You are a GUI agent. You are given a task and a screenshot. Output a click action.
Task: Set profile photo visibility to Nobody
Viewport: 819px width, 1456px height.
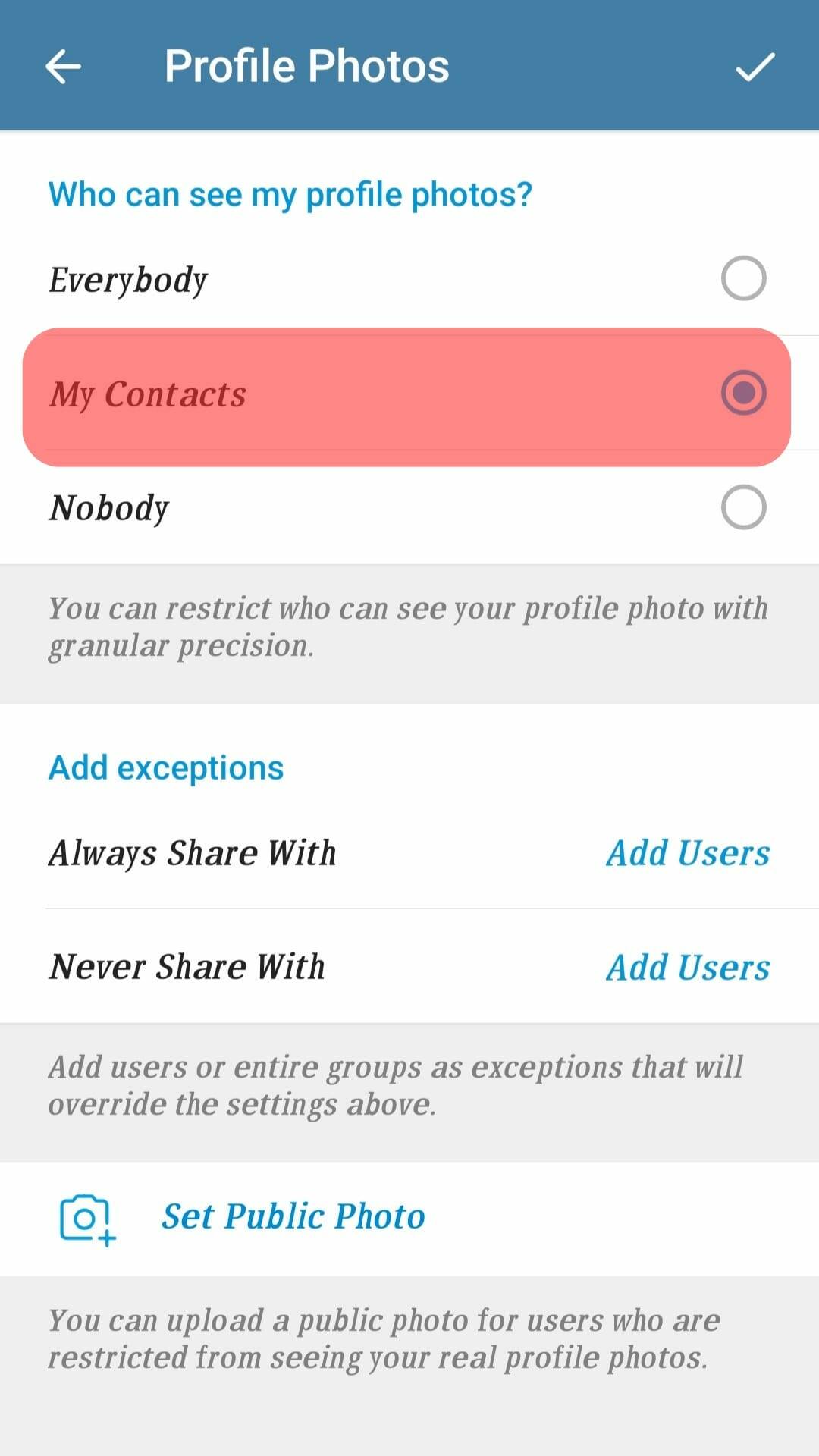coord(742,507)
